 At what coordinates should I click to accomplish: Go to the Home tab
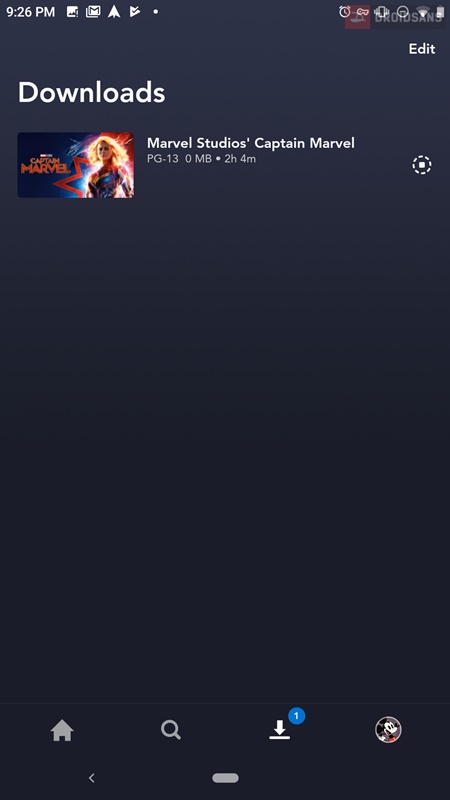click(x=62, y=730)
